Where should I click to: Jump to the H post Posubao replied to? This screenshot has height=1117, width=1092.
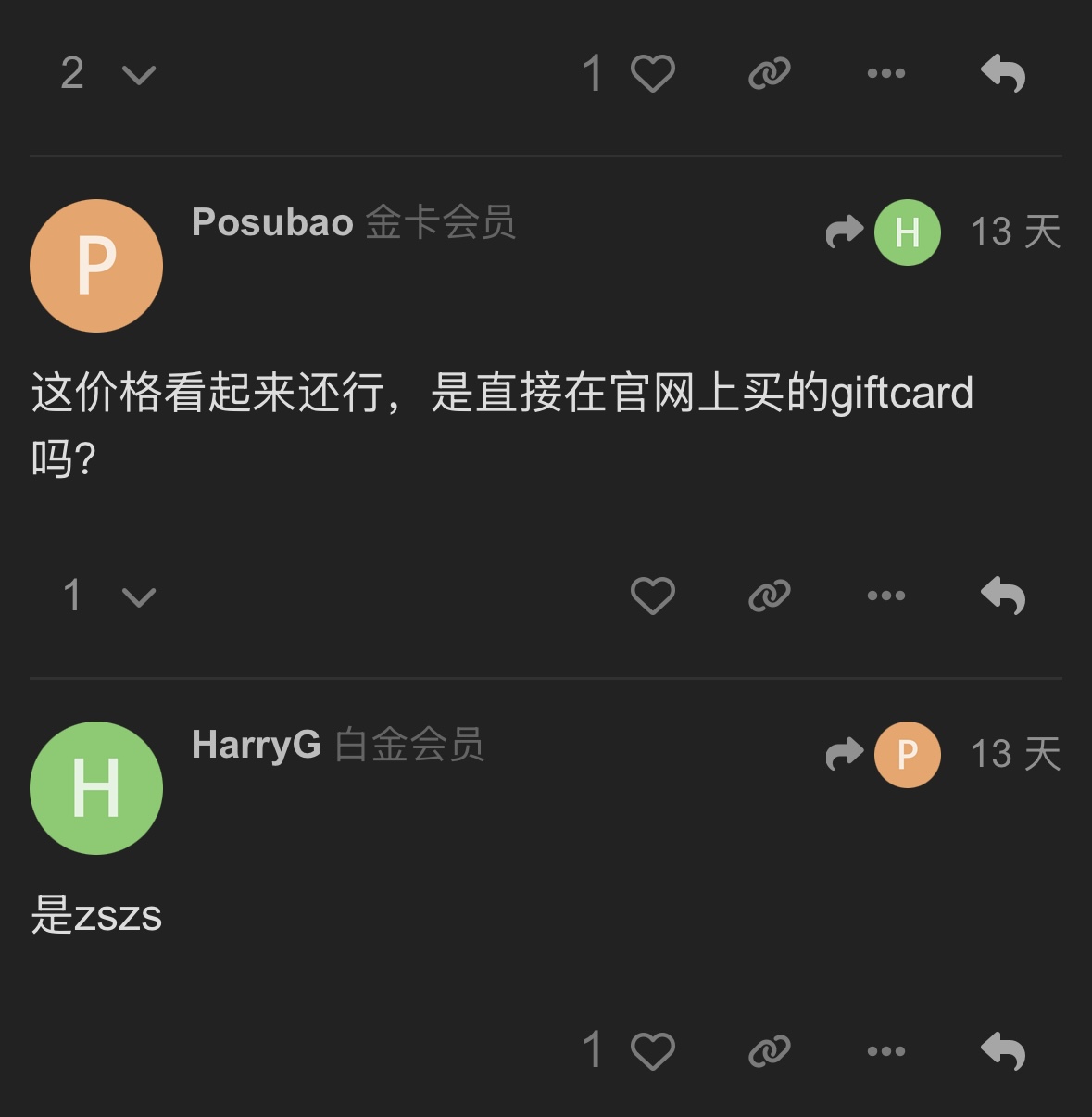click(885, 232)
